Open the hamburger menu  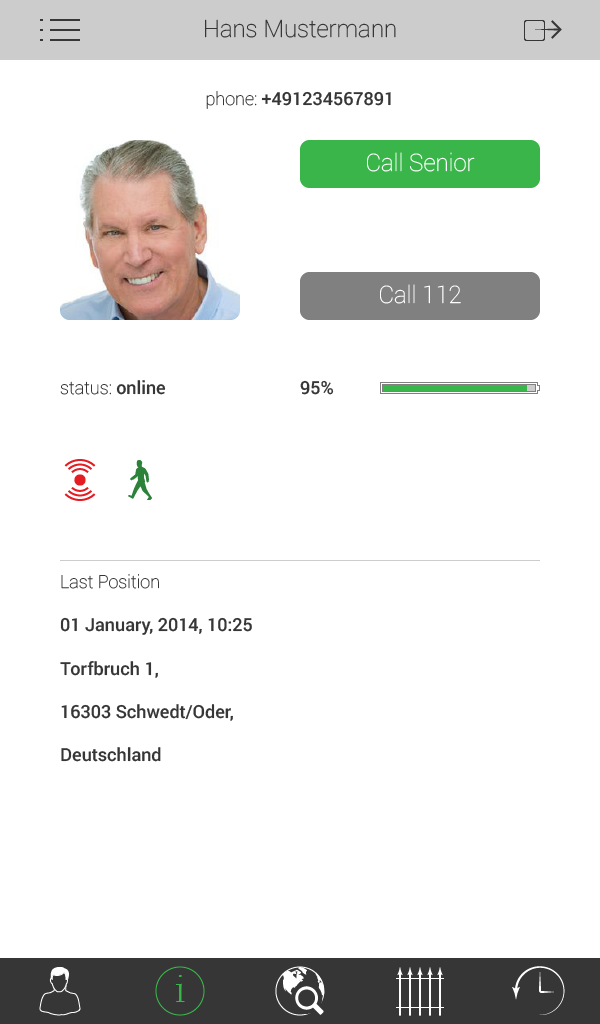point(60,30)
